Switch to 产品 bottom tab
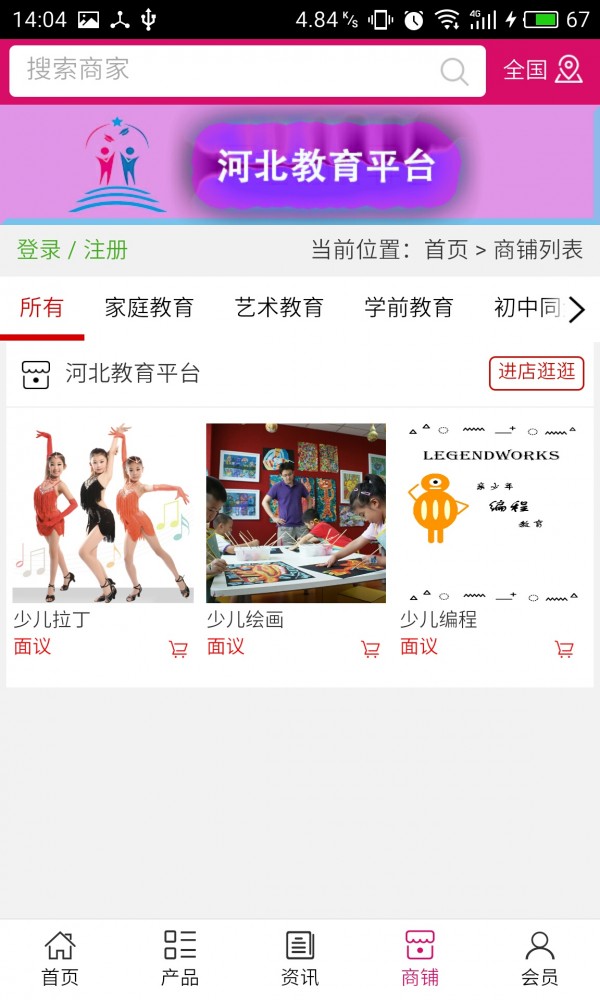 [180, 958]
